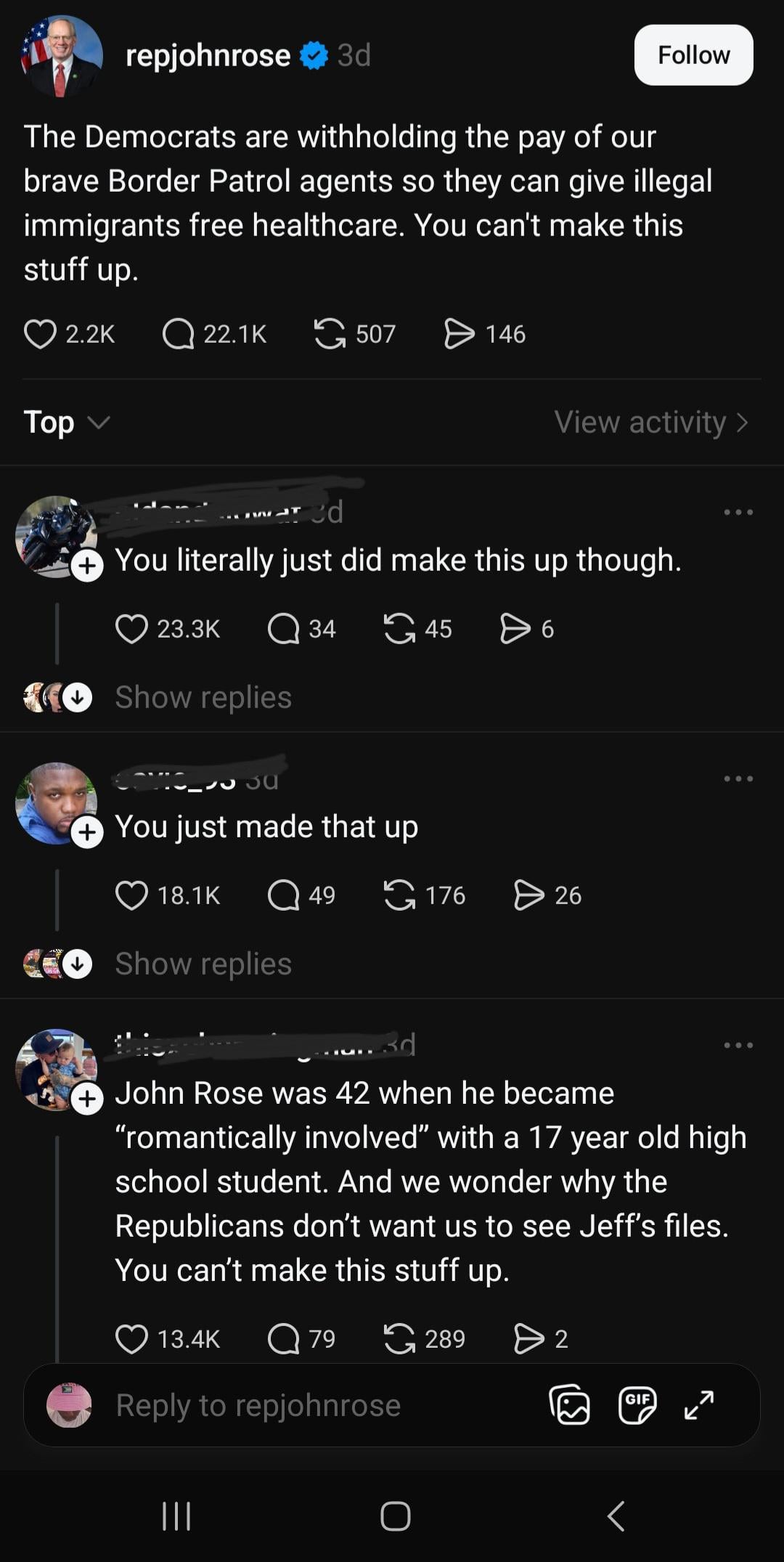Show replies under "You literally just did" comment
The width and height of the screenshot is (784, 1562).
pyautogui.click(x=203, y=697)
